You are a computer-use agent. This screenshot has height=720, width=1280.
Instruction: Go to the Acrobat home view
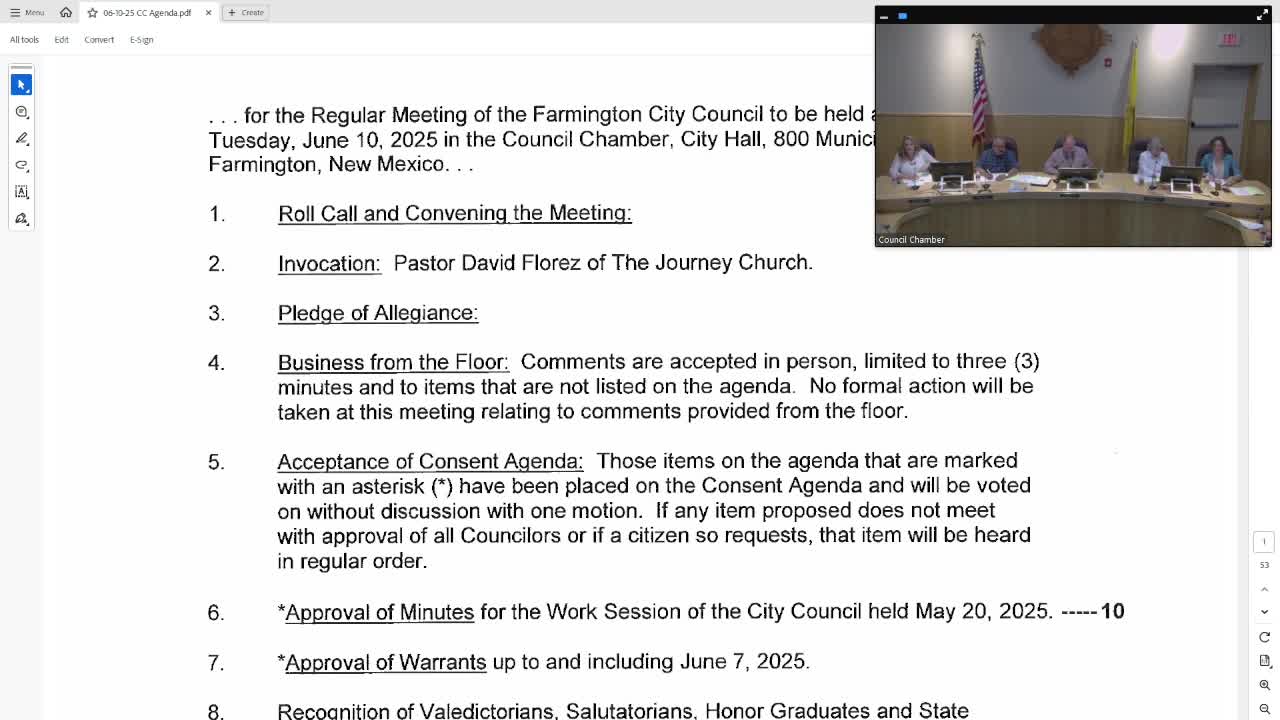click(66, 12)
